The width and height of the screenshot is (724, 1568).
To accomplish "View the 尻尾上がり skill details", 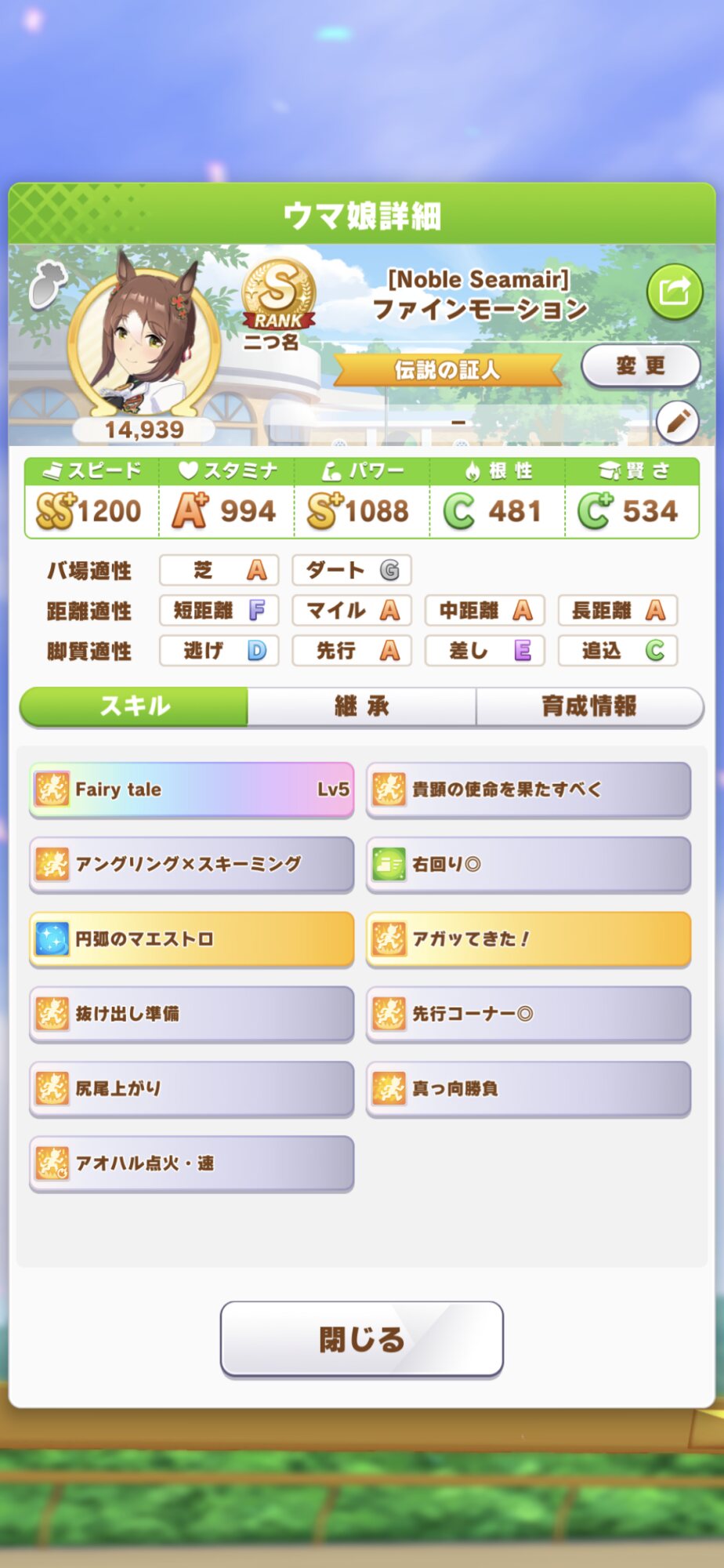I will pyautogui.click(x=191, y=1088).
